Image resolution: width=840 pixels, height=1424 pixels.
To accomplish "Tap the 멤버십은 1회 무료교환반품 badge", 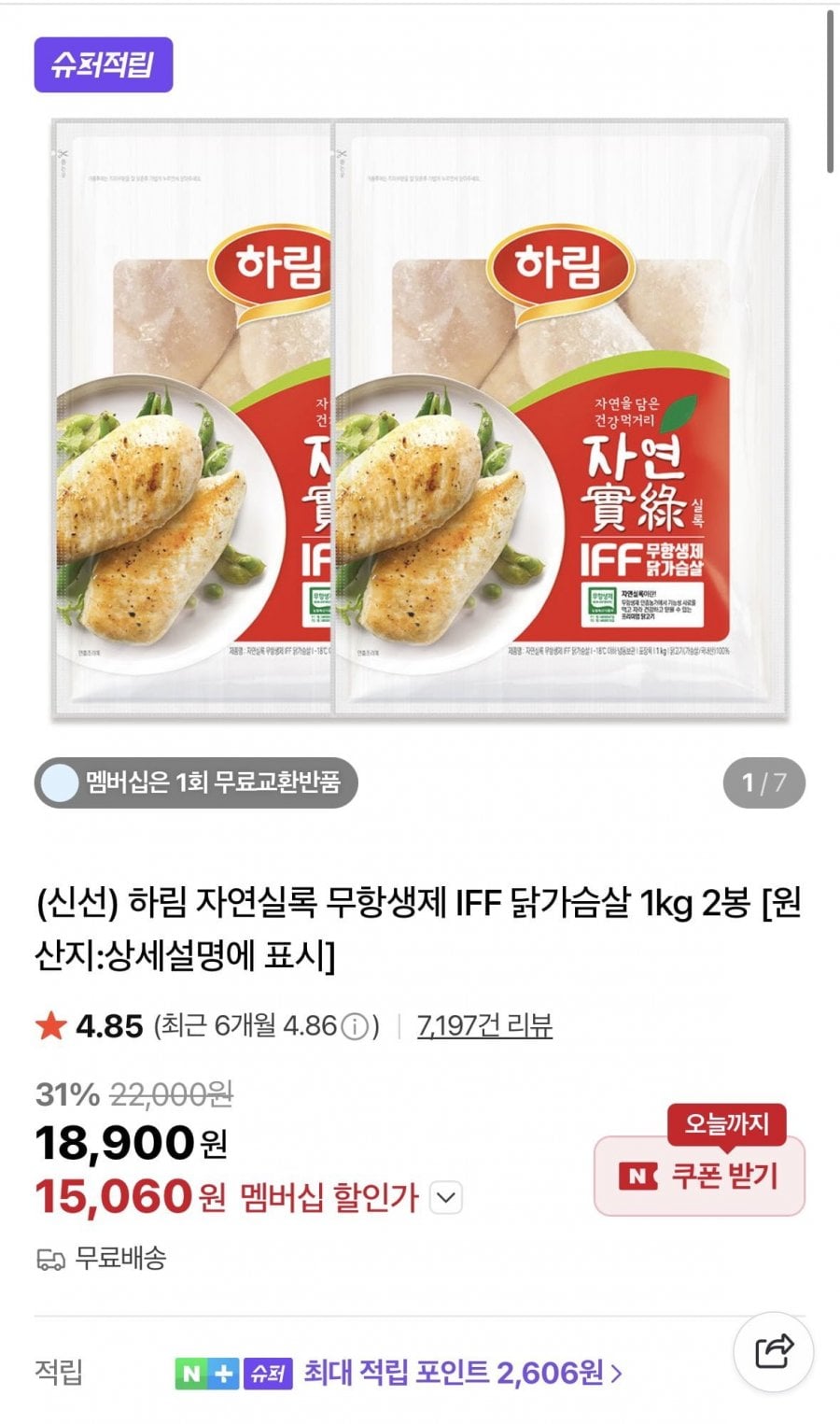I will (x=197, y=782).
